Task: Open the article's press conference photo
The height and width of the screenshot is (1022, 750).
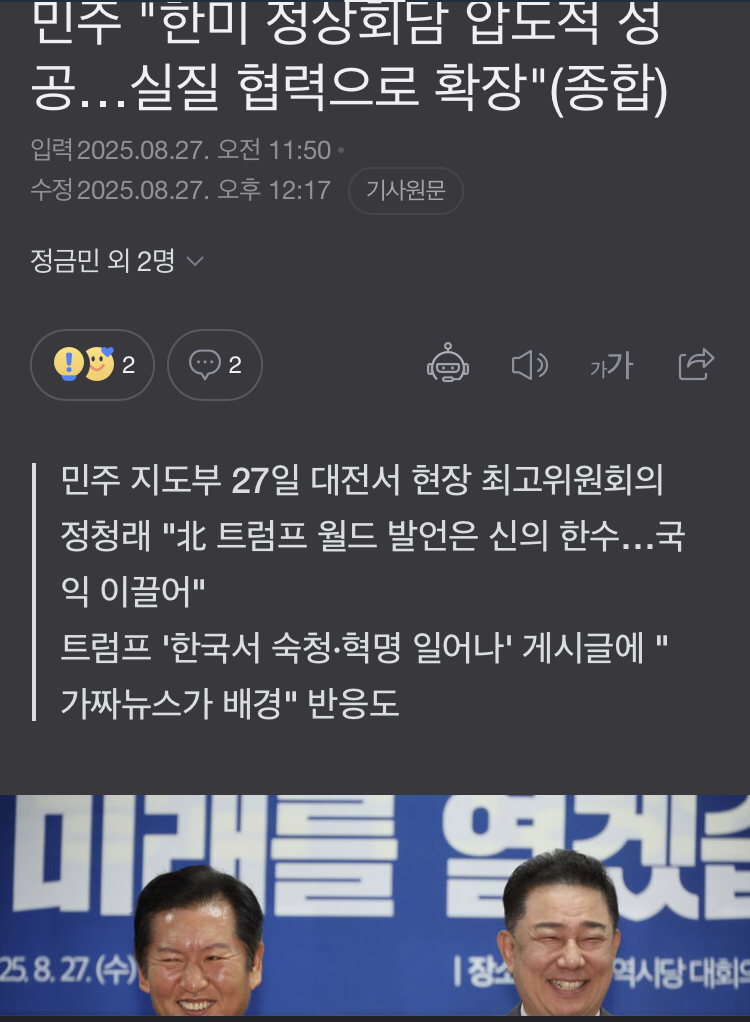Action: pyautogui.click(x=375, y=905)
